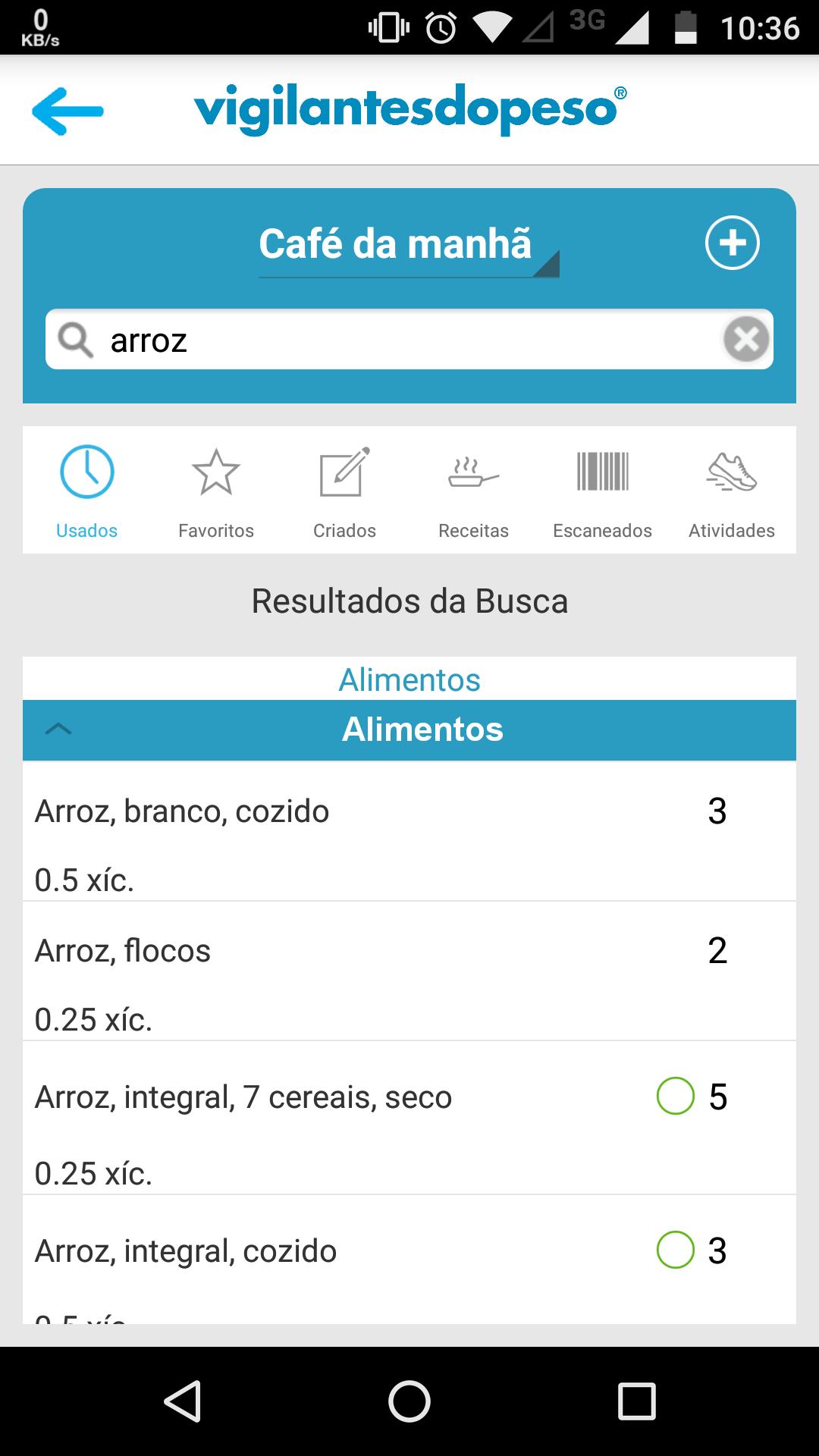
Task: Tap the plus icon to add item
Action: 732,243
